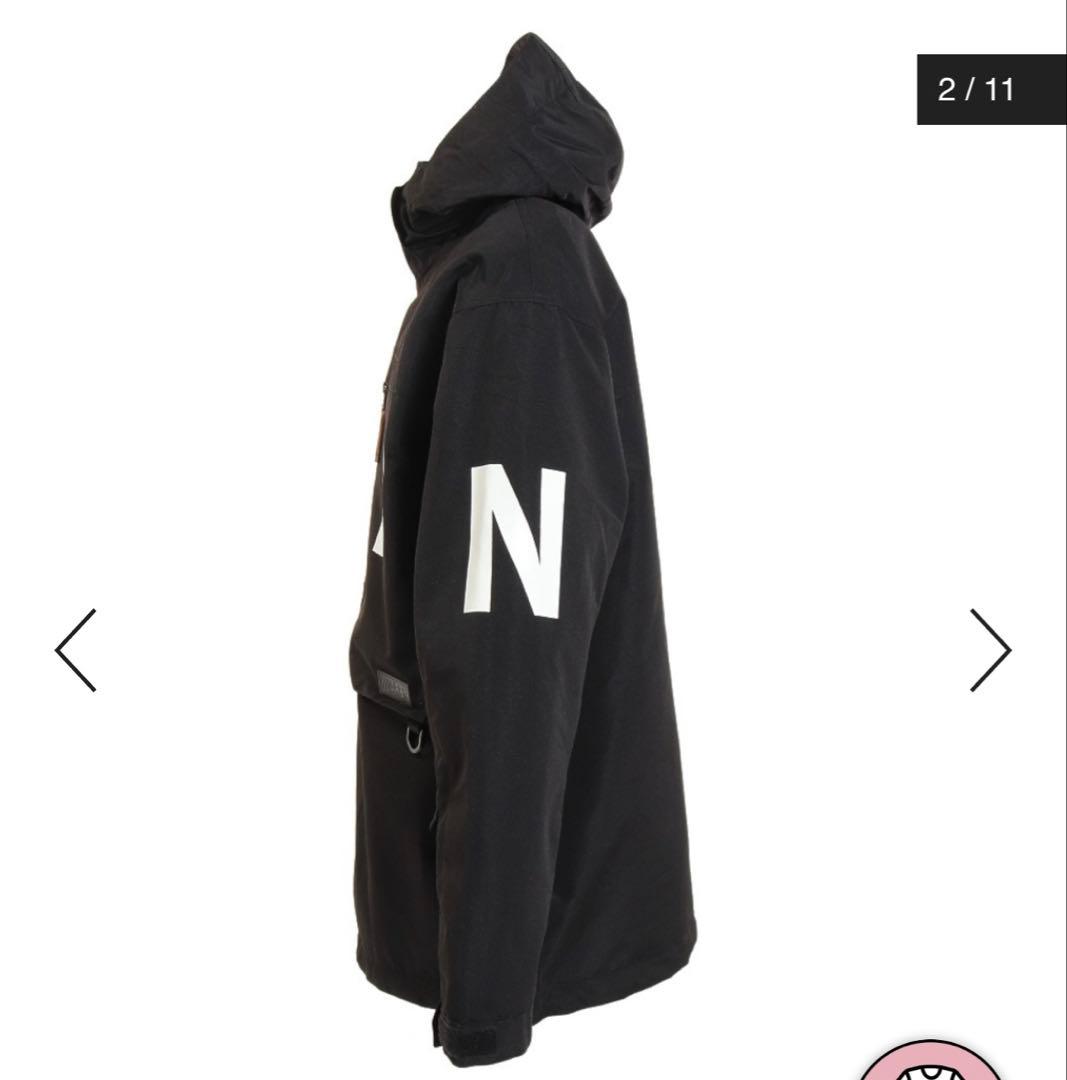Show the next product image

tap(990, 650)
